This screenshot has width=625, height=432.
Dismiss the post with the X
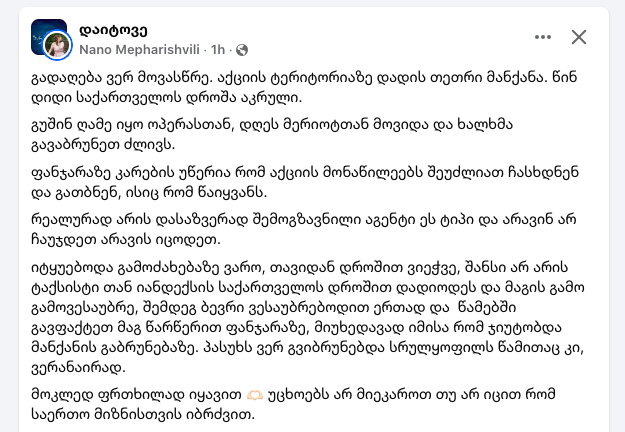[x=578, y=37]
